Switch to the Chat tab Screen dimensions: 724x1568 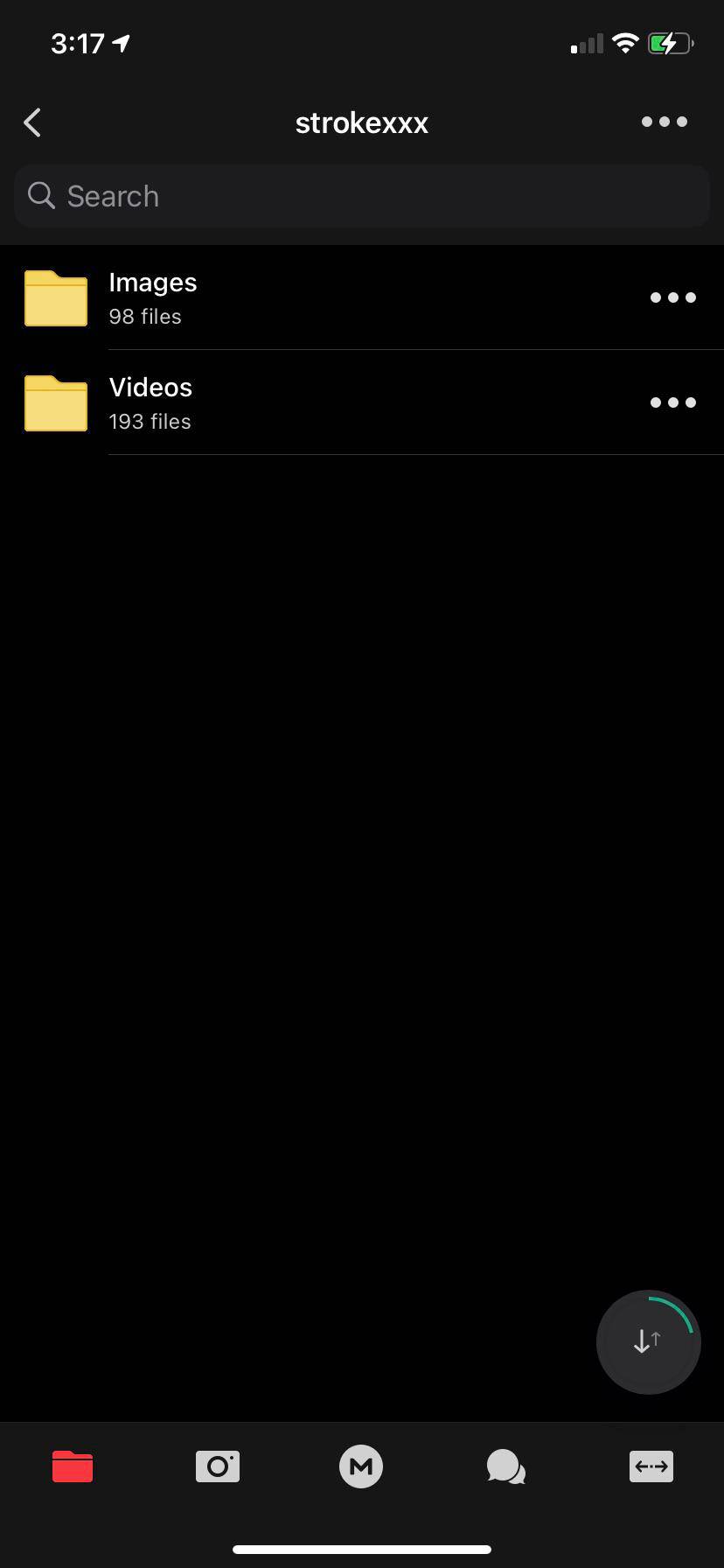click(x=506, y=1466)
